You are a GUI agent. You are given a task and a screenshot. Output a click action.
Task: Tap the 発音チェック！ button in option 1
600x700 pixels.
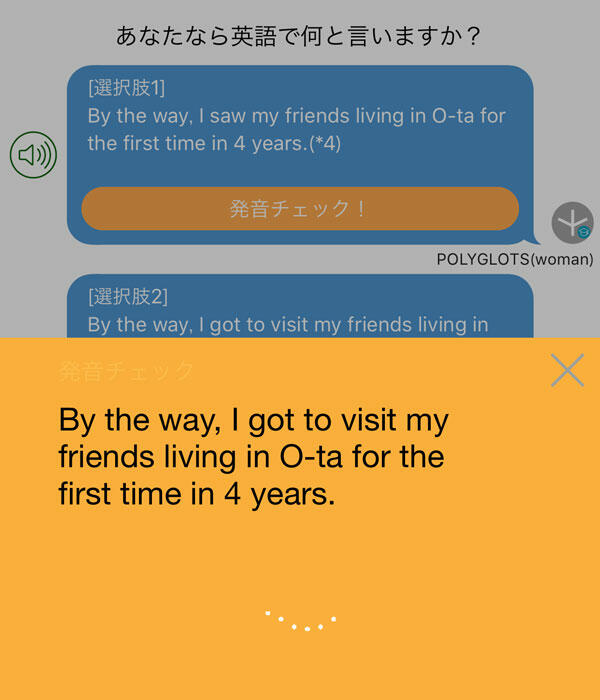coord(299,209)
